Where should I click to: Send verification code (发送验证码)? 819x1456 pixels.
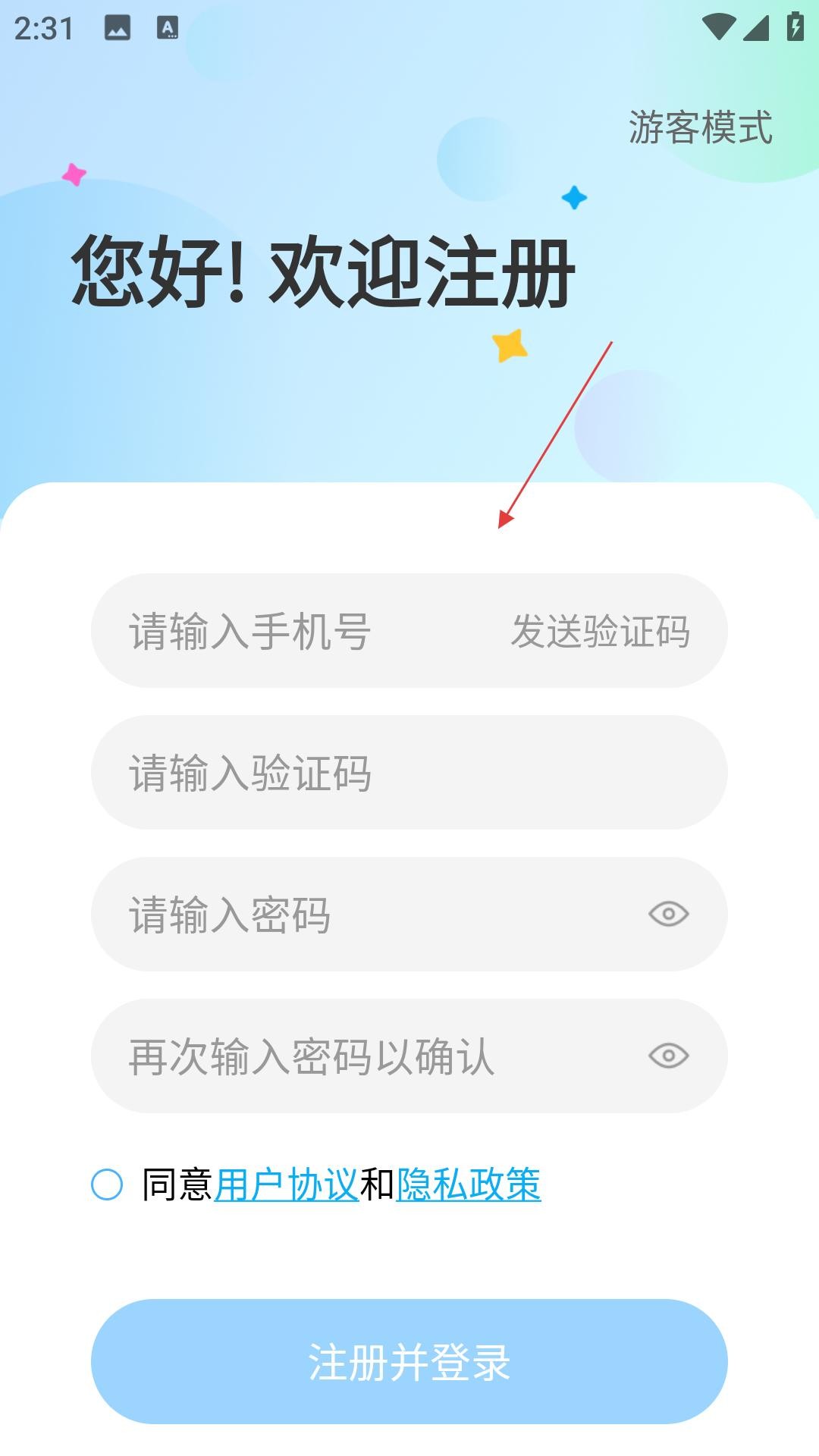(600, 631)
